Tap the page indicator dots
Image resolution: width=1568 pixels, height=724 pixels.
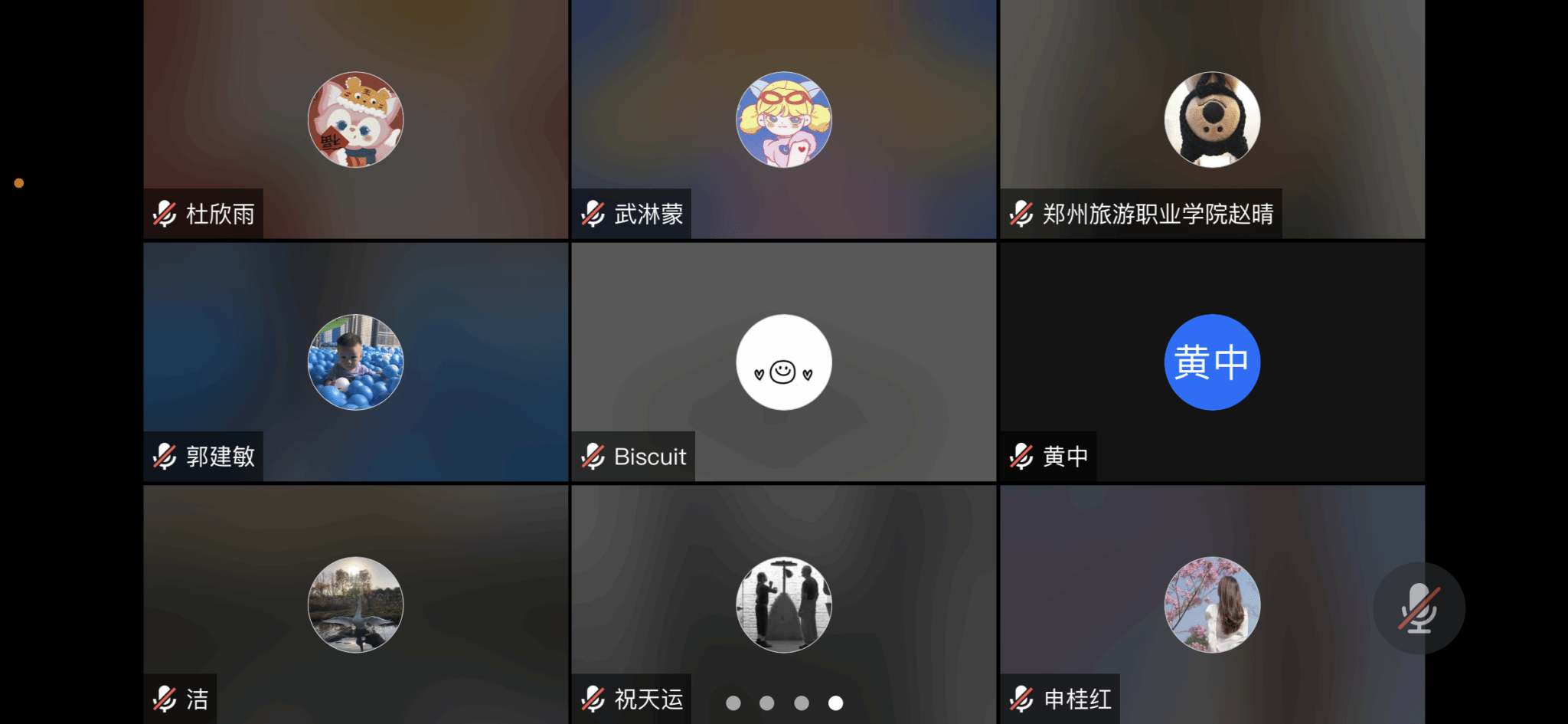pyautogui.click(x=784, y=703)
